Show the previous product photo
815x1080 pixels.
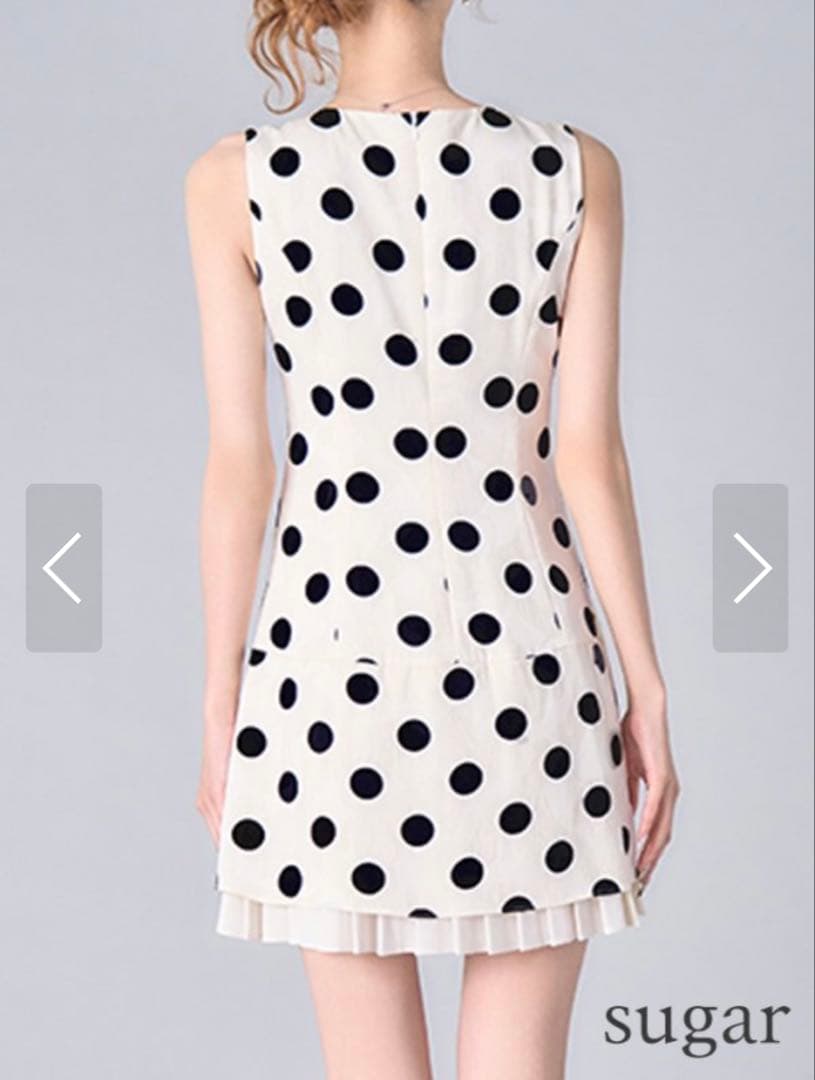coord(63,568)
